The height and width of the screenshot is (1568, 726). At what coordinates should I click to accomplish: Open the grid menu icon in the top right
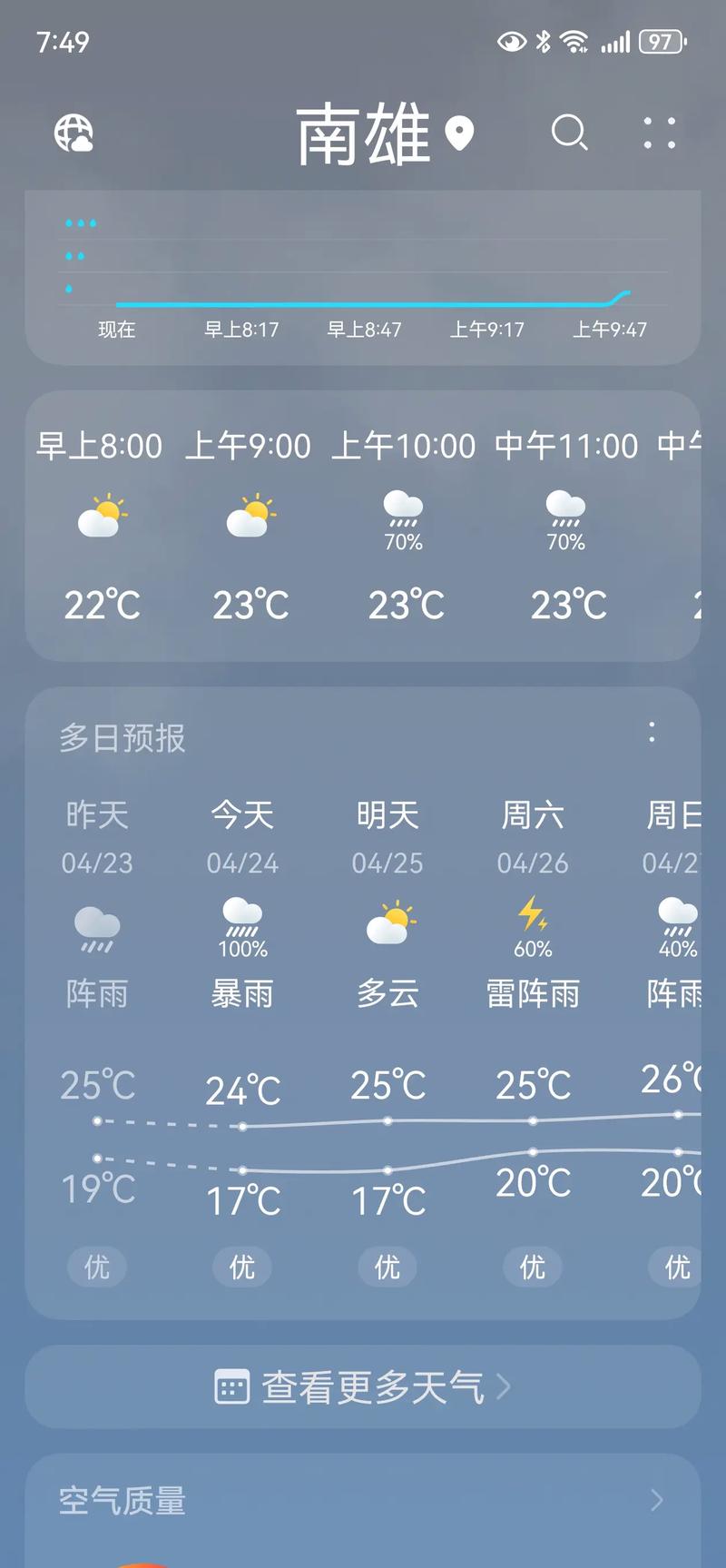(x=660, y=134)
